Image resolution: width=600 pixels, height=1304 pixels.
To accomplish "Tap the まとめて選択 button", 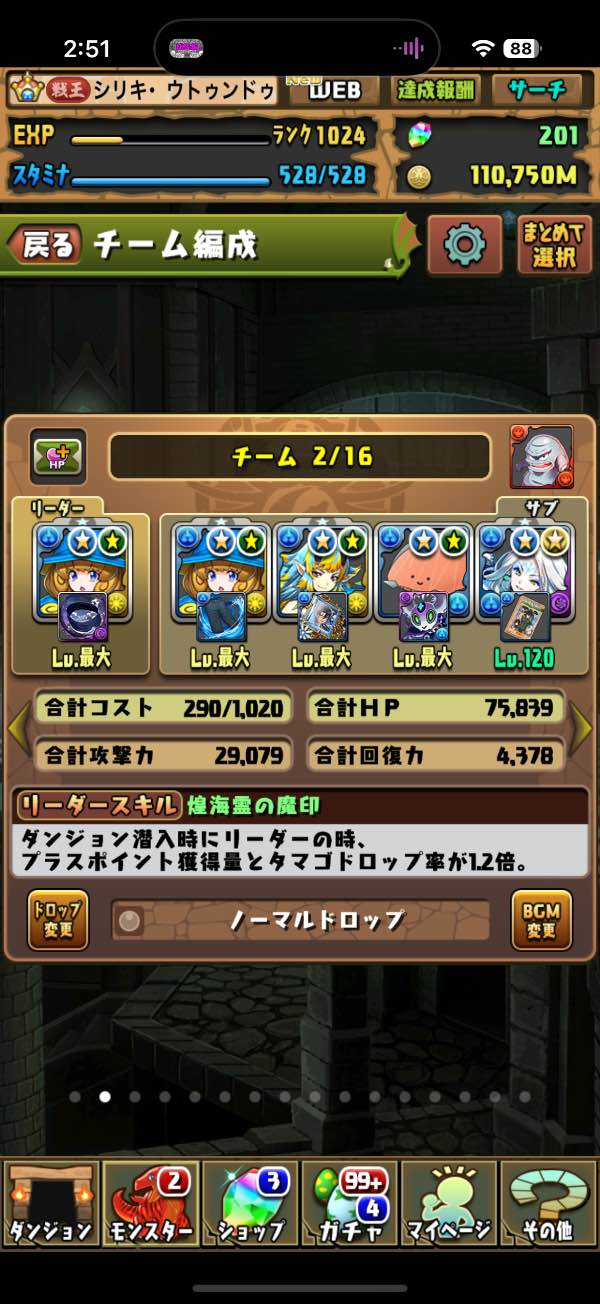I will (x=554, y=245).
